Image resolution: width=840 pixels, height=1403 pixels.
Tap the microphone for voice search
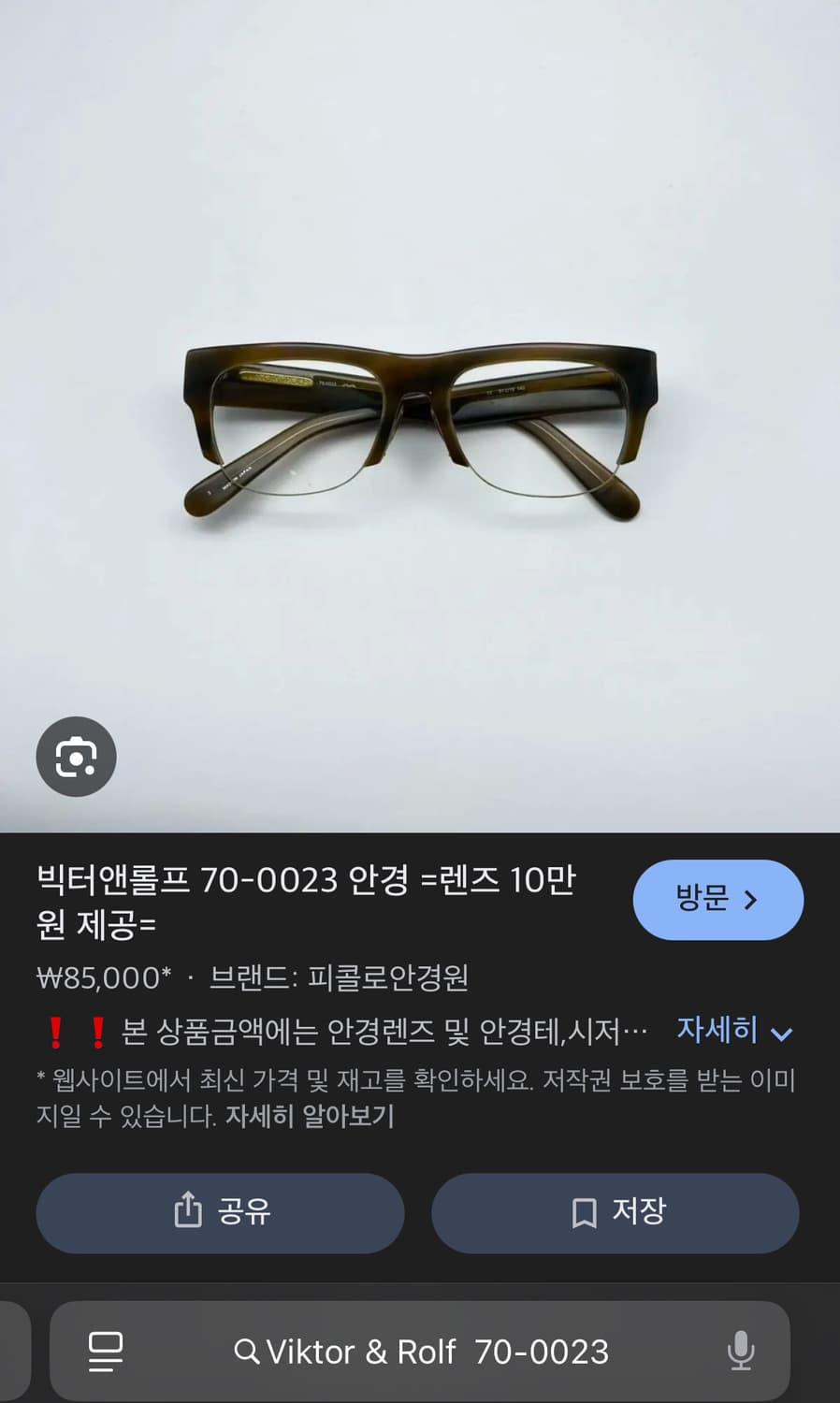click(741, 1352)
